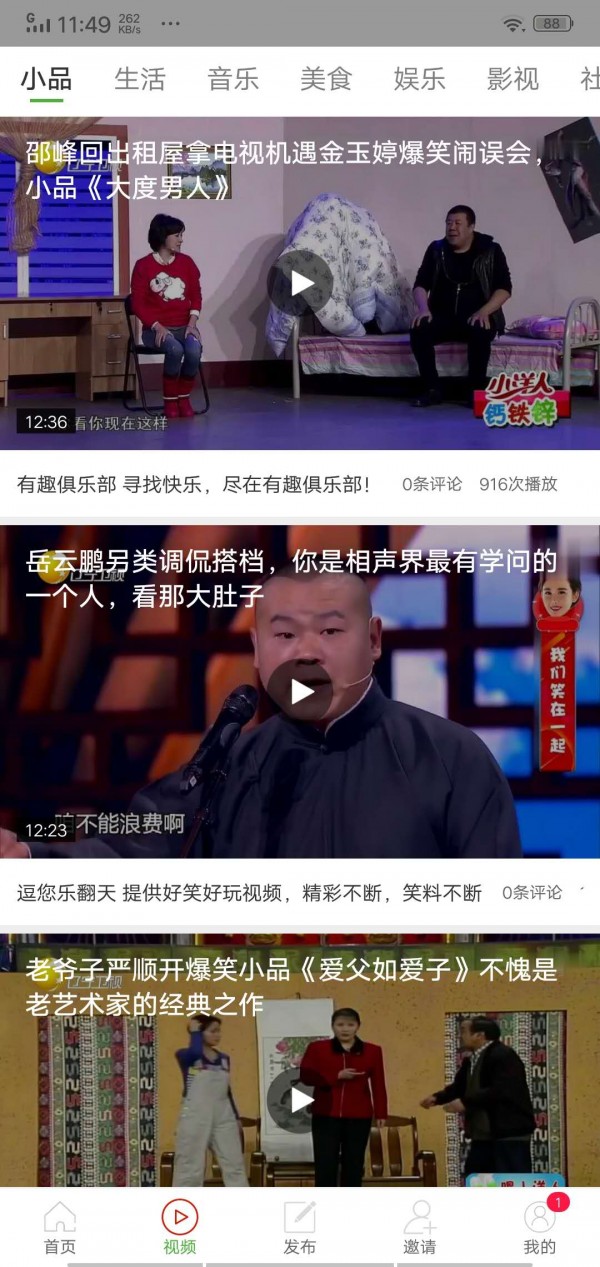Play the 岳云鹏 crosstalk video

coord(300,691)
